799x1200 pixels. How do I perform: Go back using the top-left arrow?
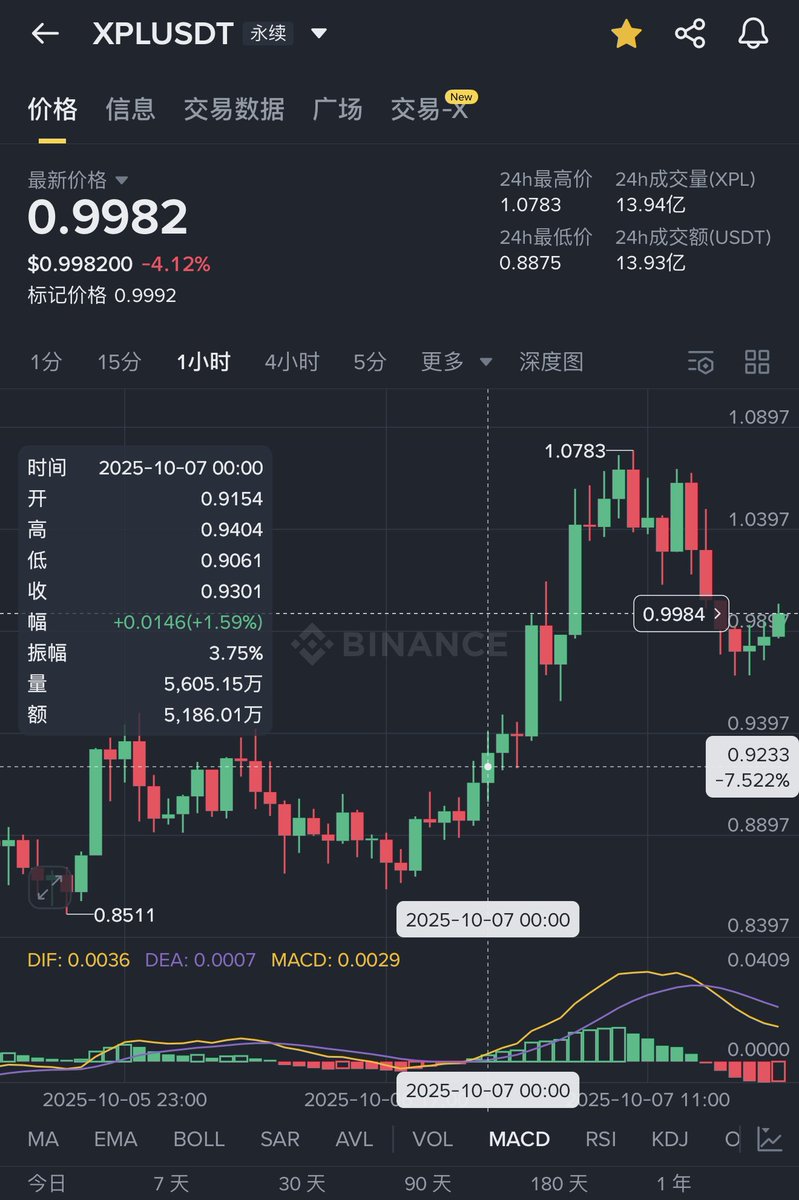(45, 33)
